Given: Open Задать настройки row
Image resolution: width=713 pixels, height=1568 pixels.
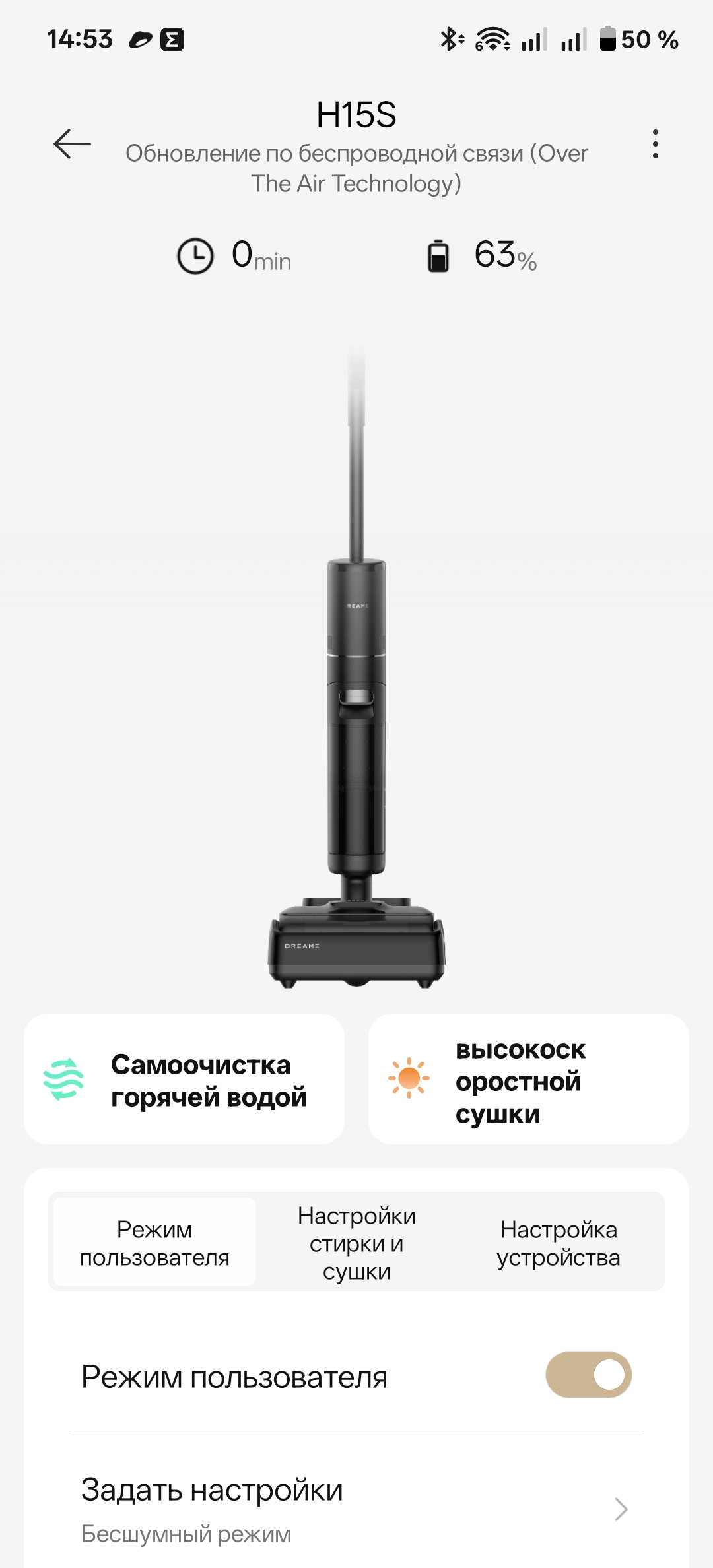Looking at the screenshot, I should [356, 1509].
